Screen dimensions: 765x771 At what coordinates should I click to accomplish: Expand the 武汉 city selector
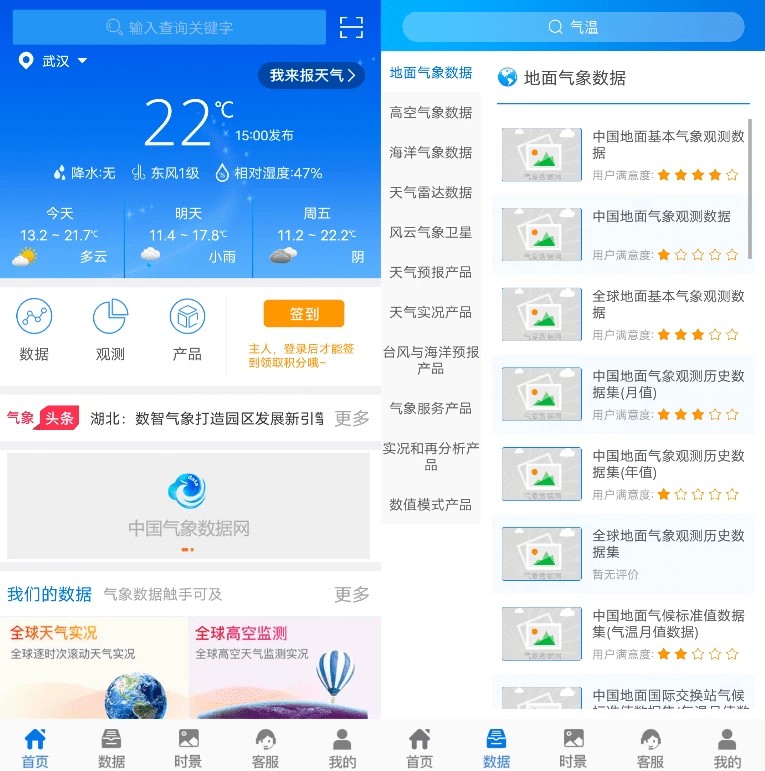coord(54,61)
